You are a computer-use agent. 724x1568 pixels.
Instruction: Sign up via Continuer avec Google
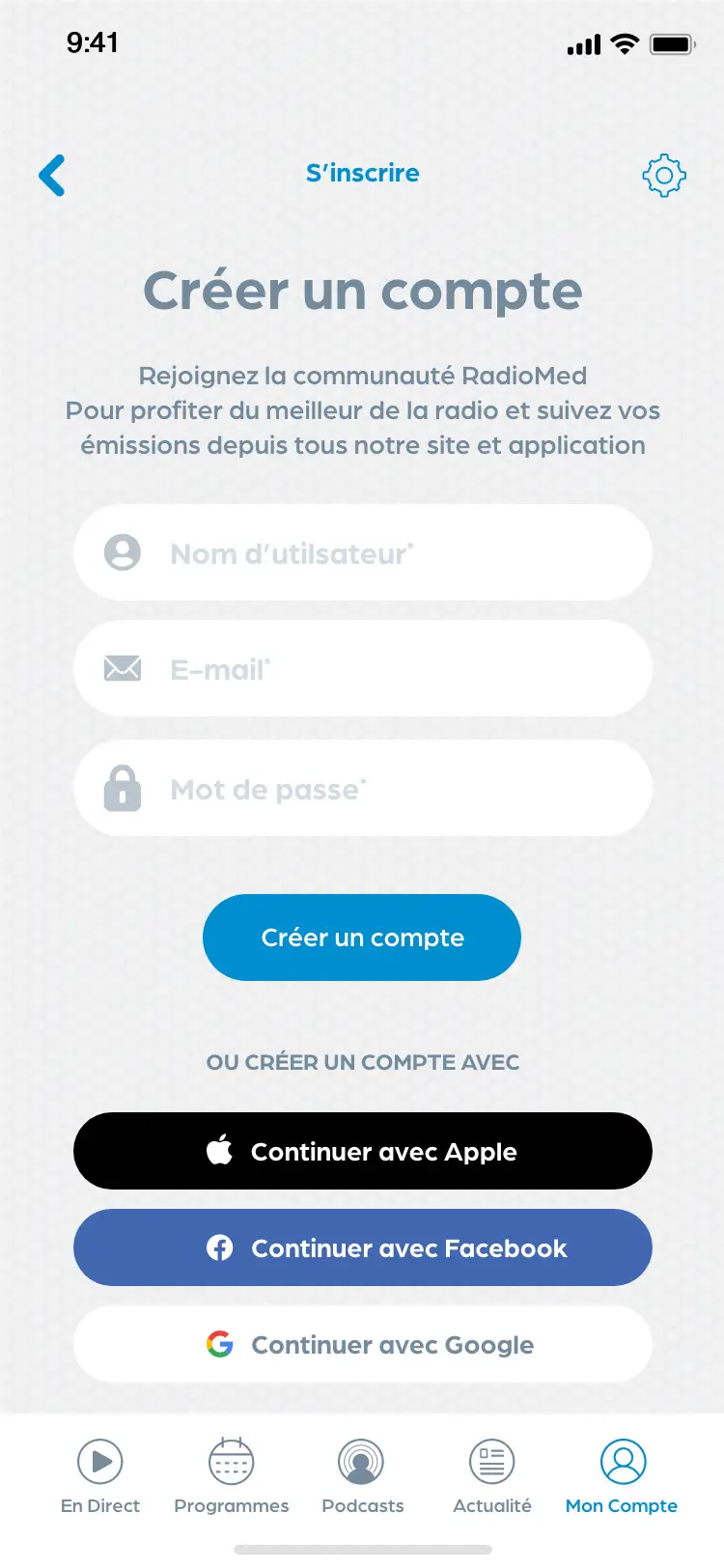coord(363,1344)
